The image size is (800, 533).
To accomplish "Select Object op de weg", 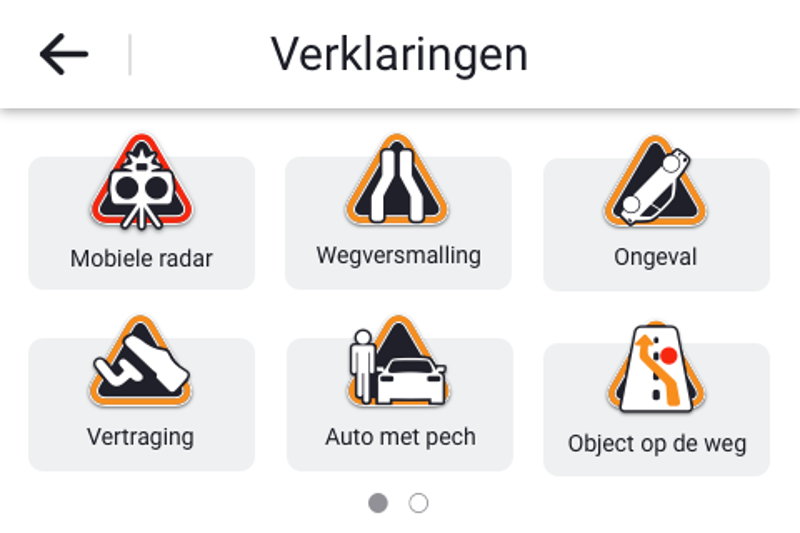I will point(656,408).
